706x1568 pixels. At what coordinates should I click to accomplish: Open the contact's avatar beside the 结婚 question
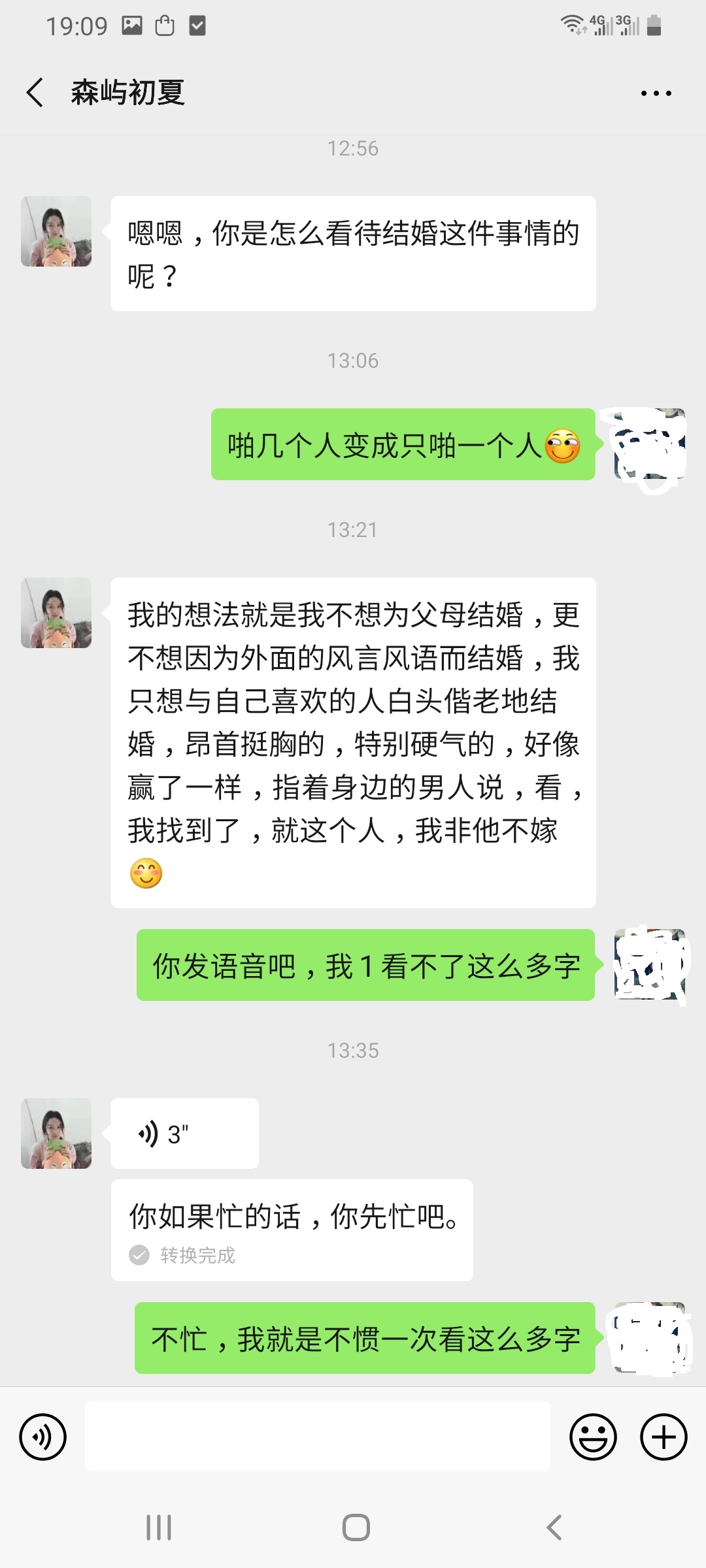56,231
